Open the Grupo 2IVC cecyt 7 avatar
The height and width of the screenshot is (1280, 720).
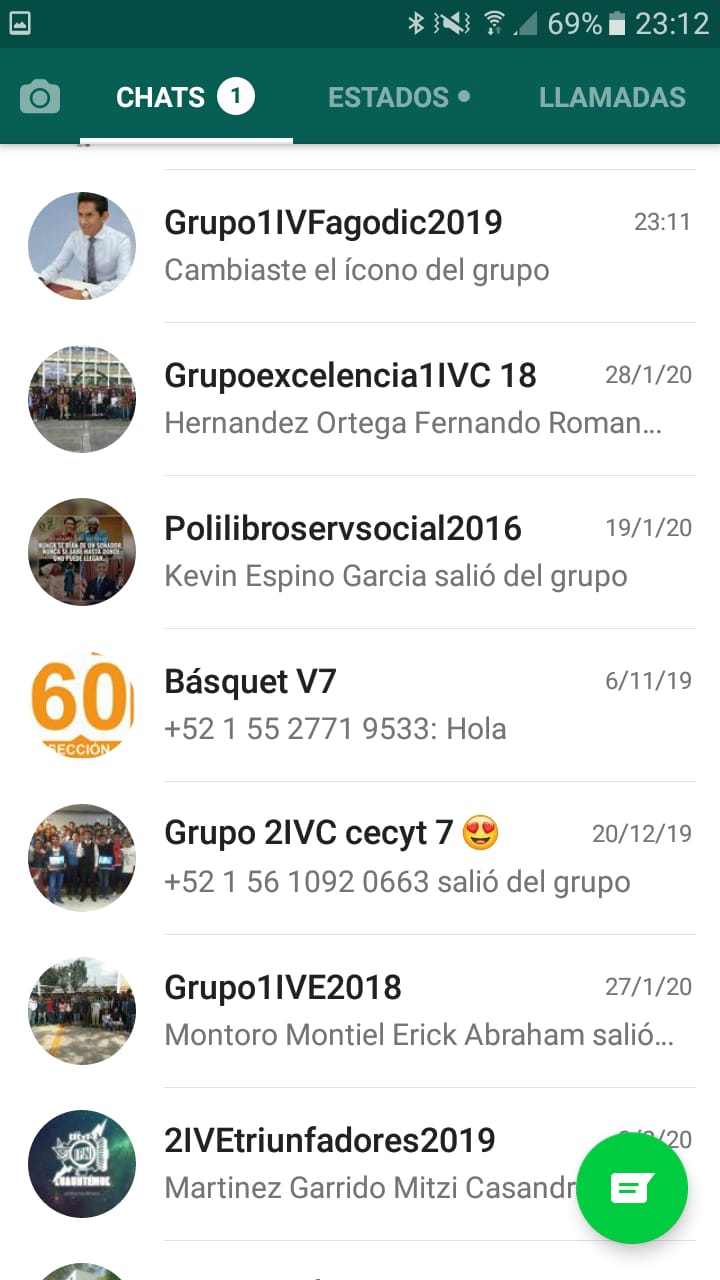pos(82,857)
